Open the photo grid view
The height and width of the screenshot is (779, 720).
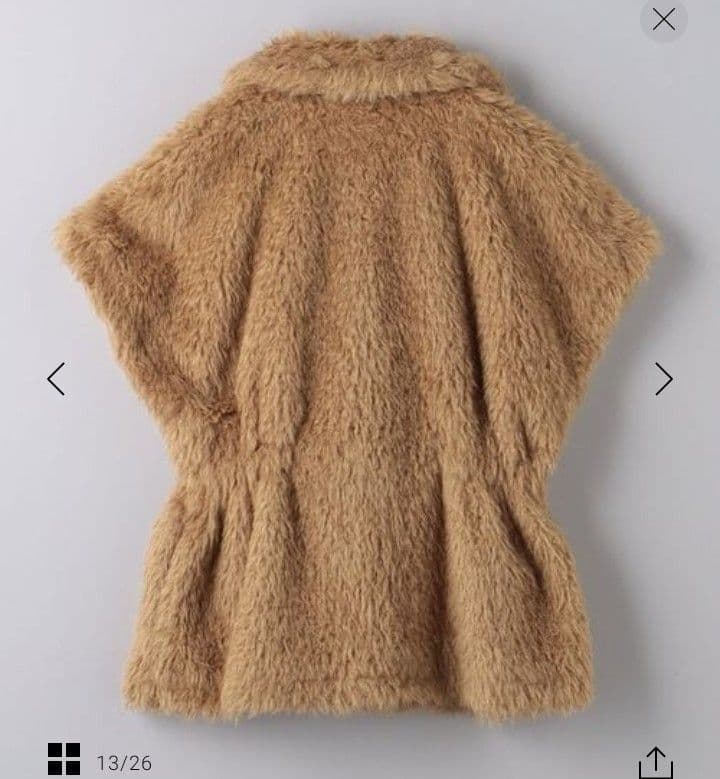[x=64, y=759]
